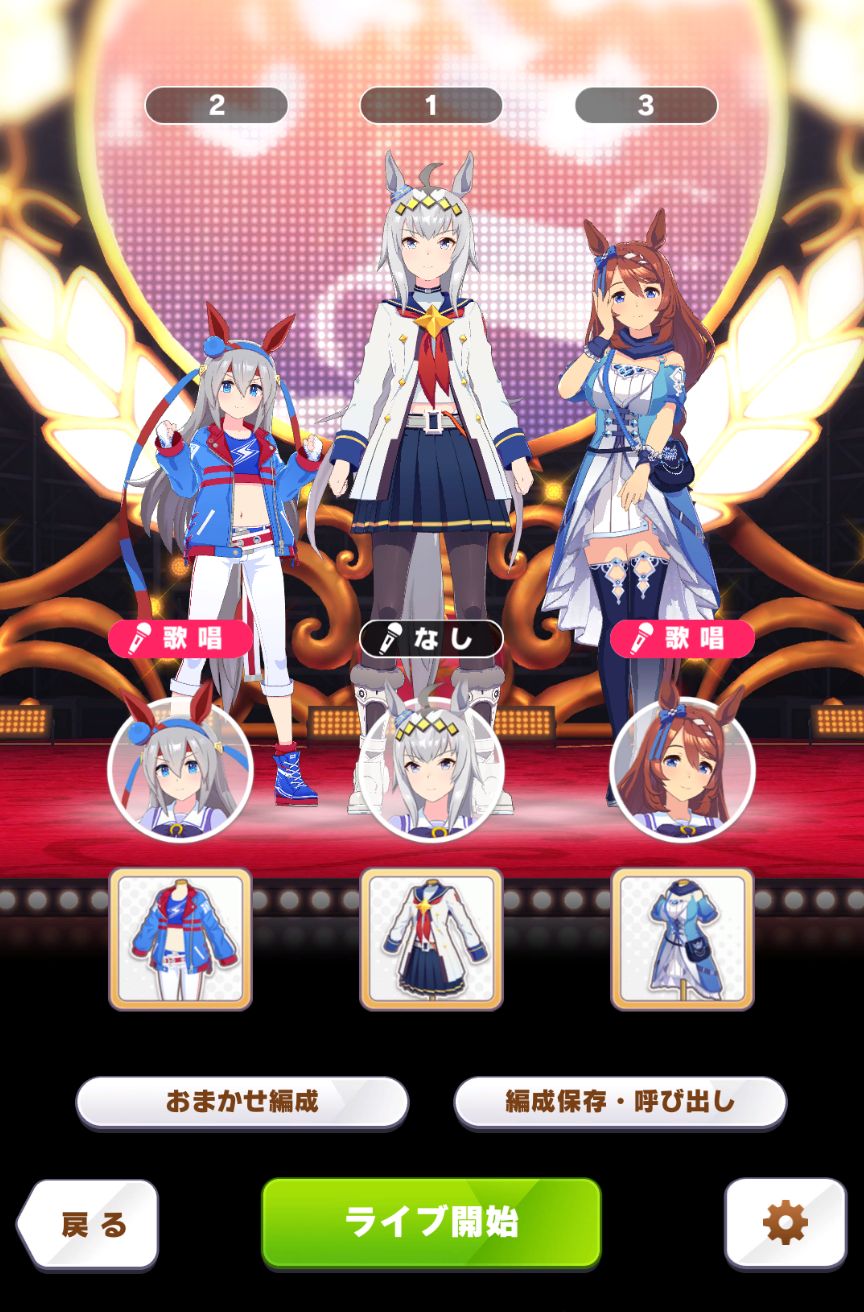This screenshot has width=864, height=1312.
Task: Start the live with ライブ開始
Action: [x=431, y=1222]
